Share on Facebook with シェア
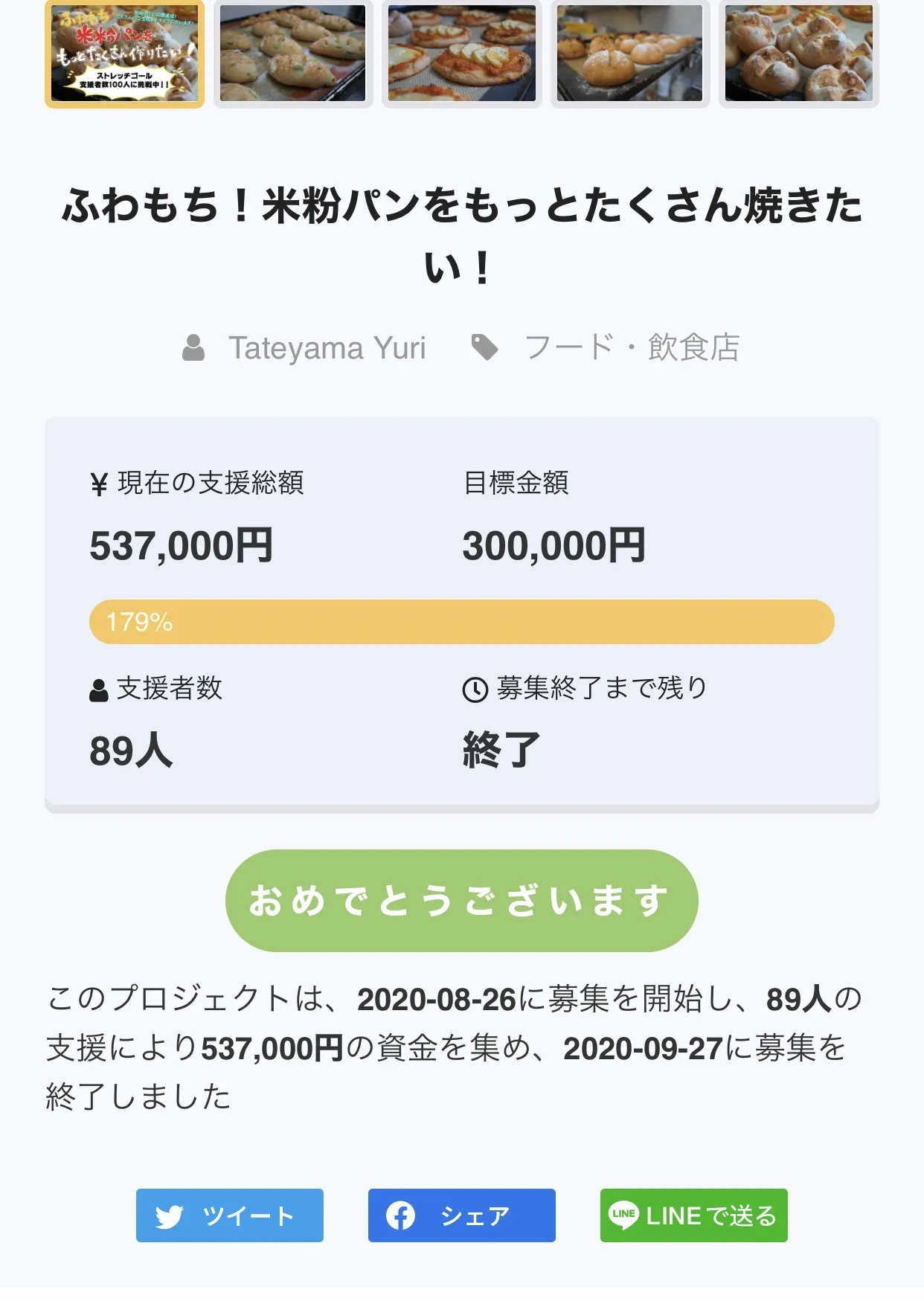The image size is (924, 1301). 461,1215
